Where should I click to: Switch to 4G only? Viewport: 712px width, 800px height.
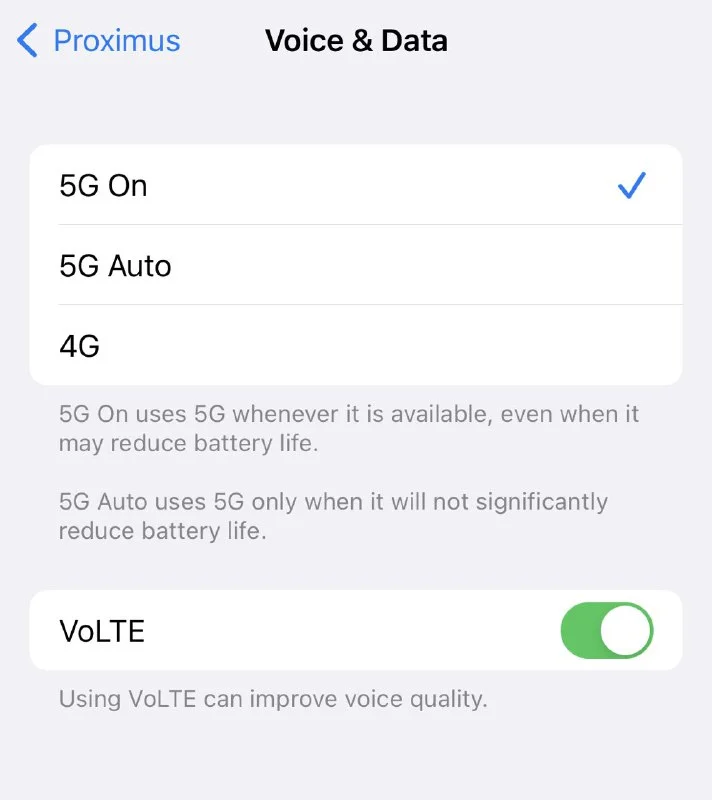pos(355,346)
